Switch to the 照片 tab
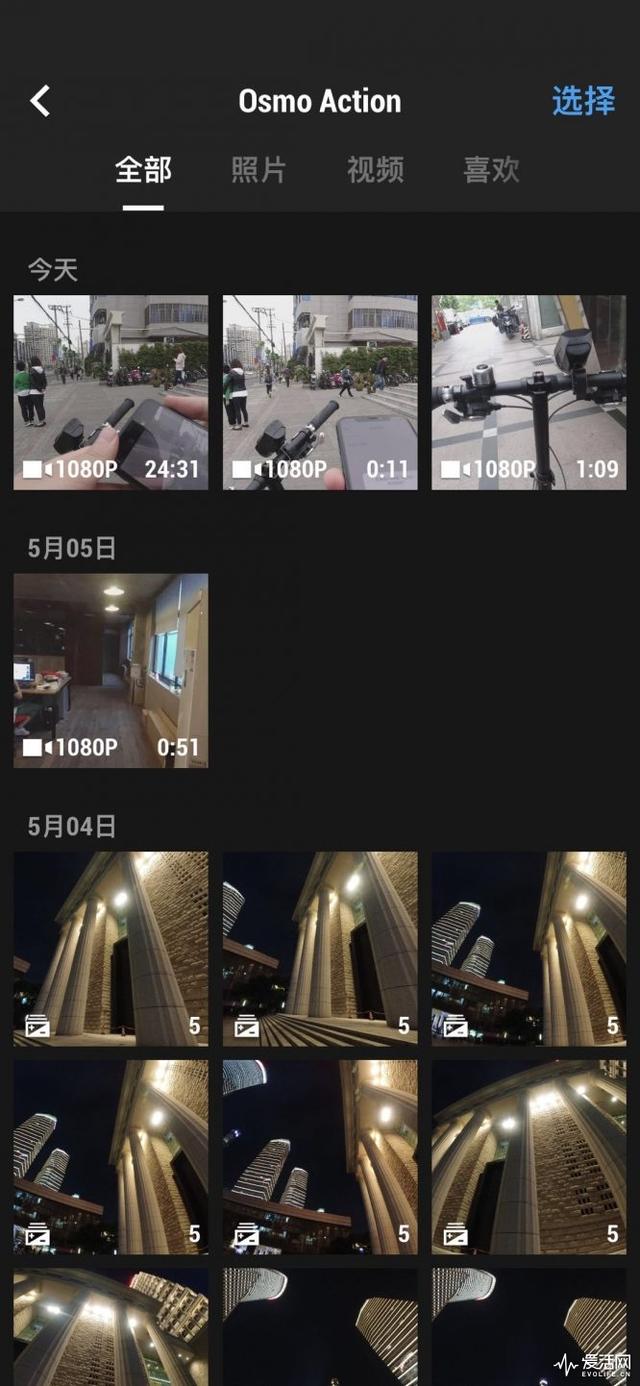 point(258,170)
